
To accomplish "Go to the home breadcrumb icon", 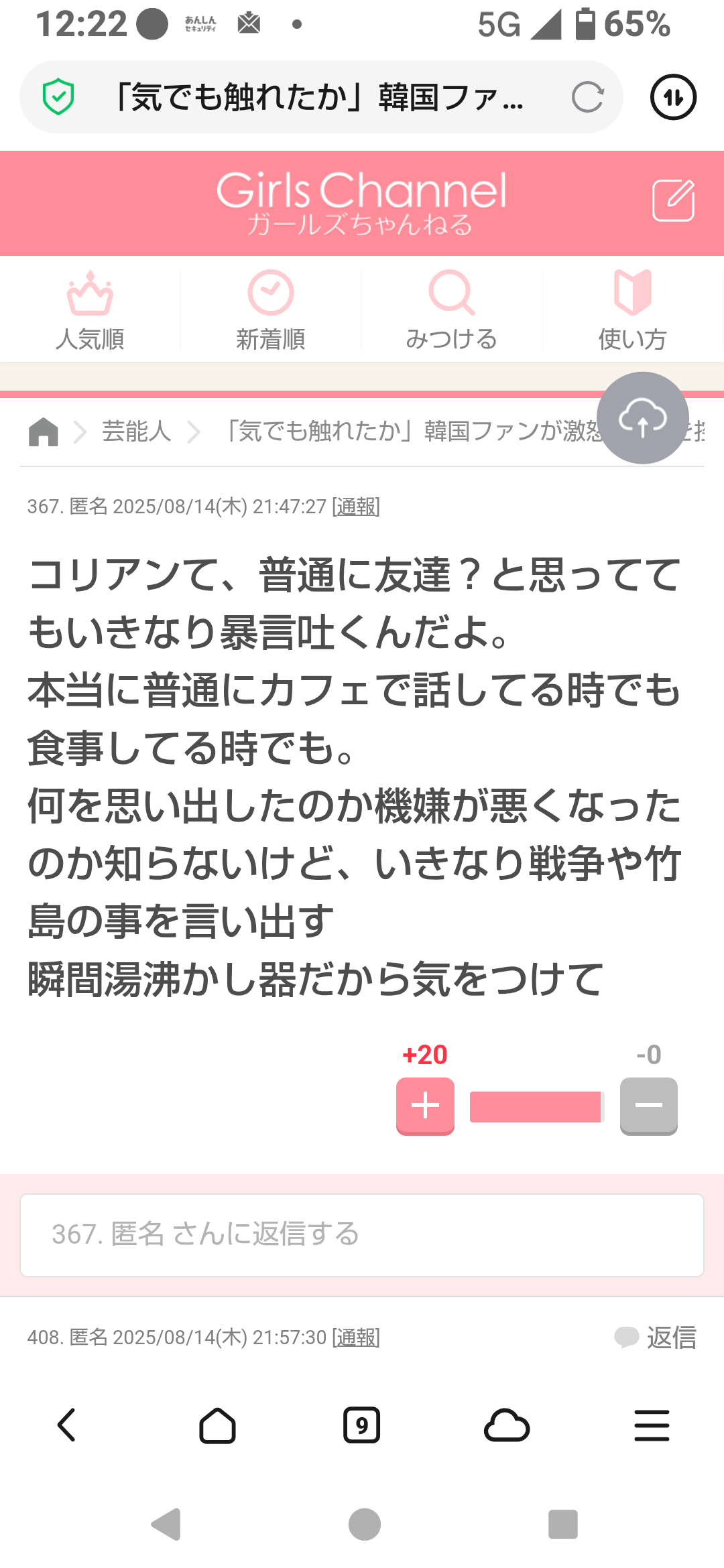I will tap(44, 432).
